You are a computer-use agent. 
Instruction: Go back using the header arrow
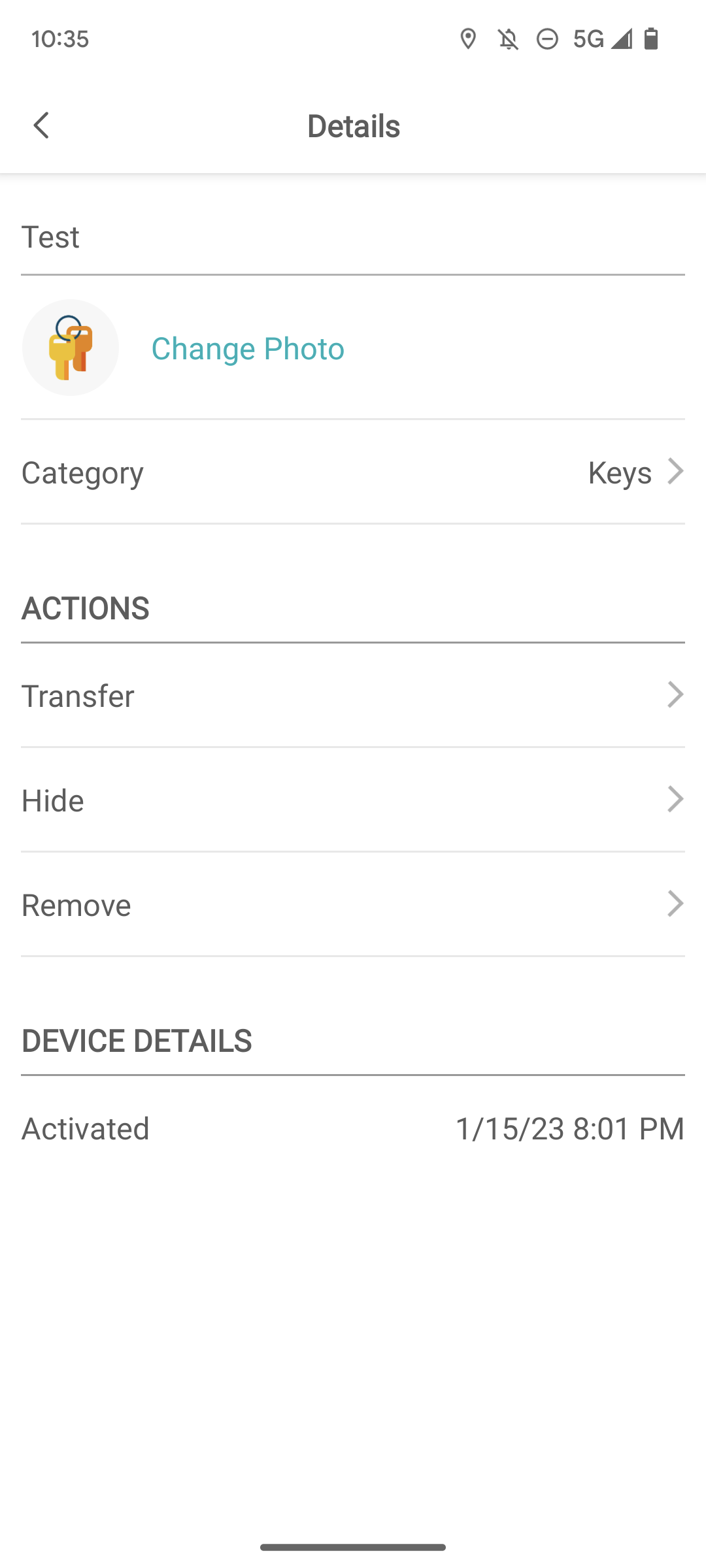click(41, 125)
